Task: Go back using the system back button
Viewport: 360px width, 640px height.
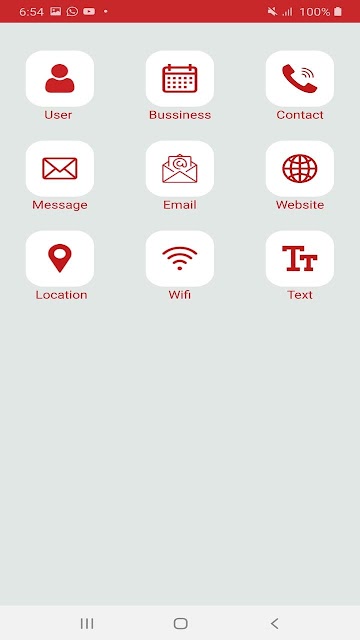Action: [x=274, y=623]
